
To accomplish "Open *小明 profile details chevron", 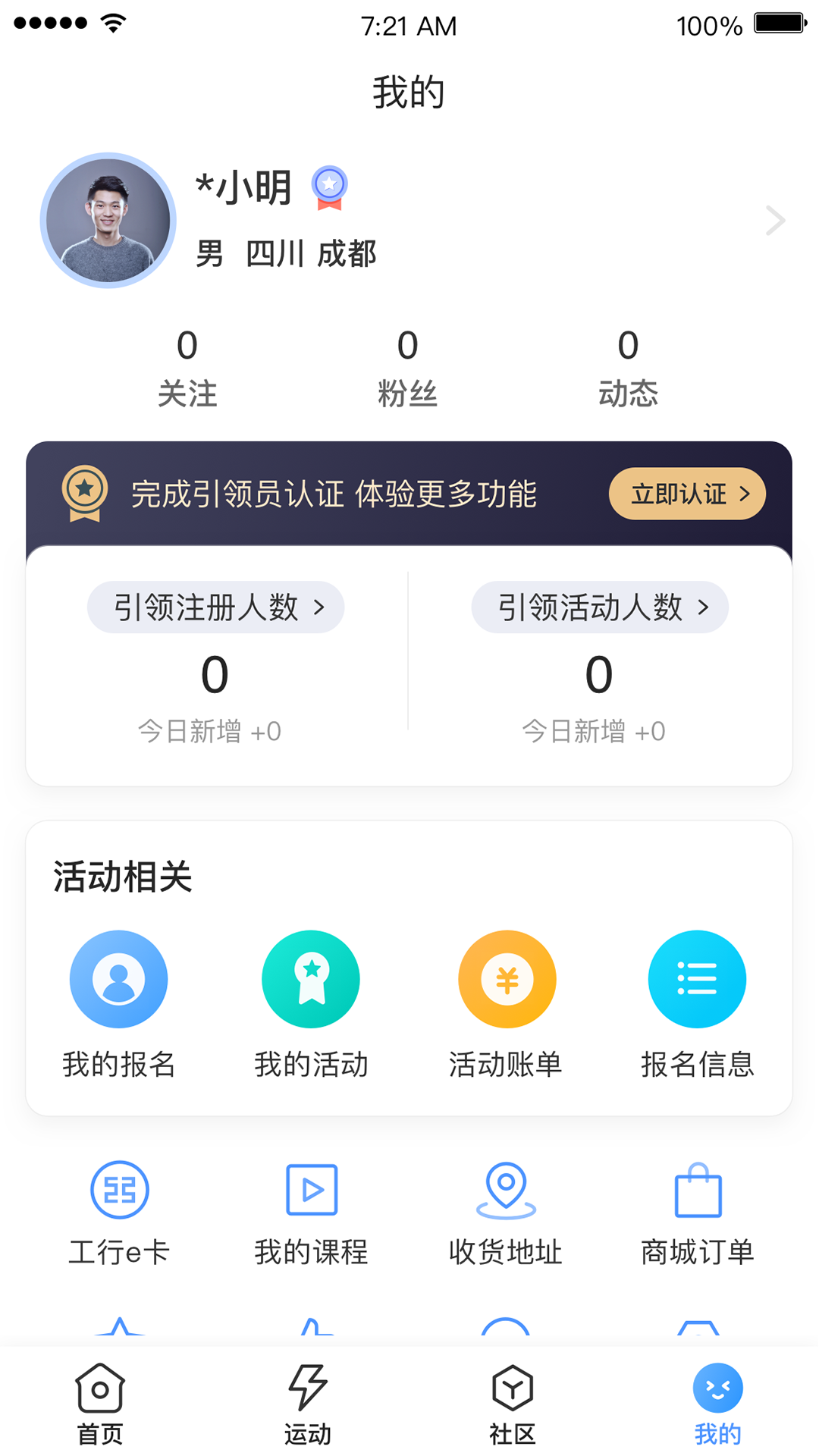I will pos(774,221).
